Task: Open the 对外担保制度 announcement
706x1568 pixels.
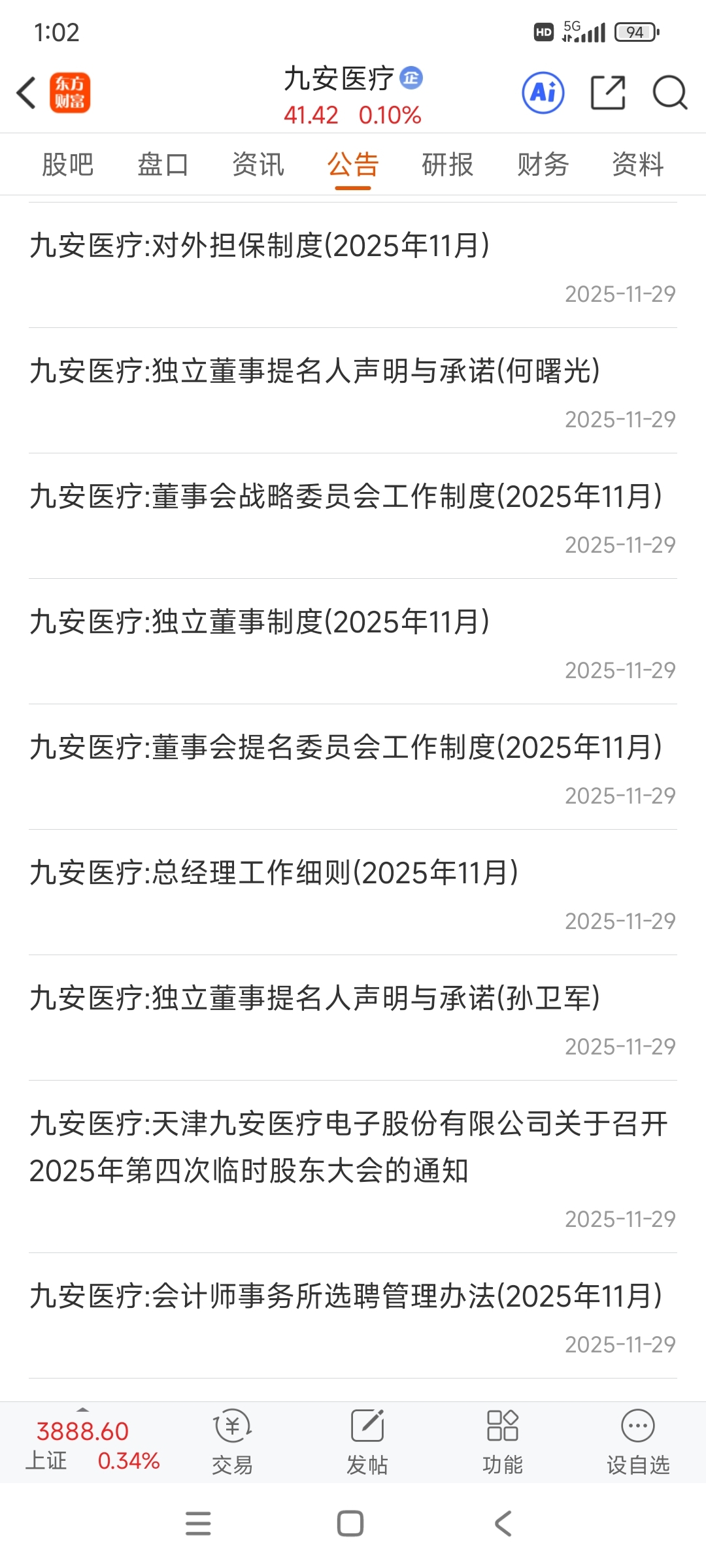Action: 353,265
